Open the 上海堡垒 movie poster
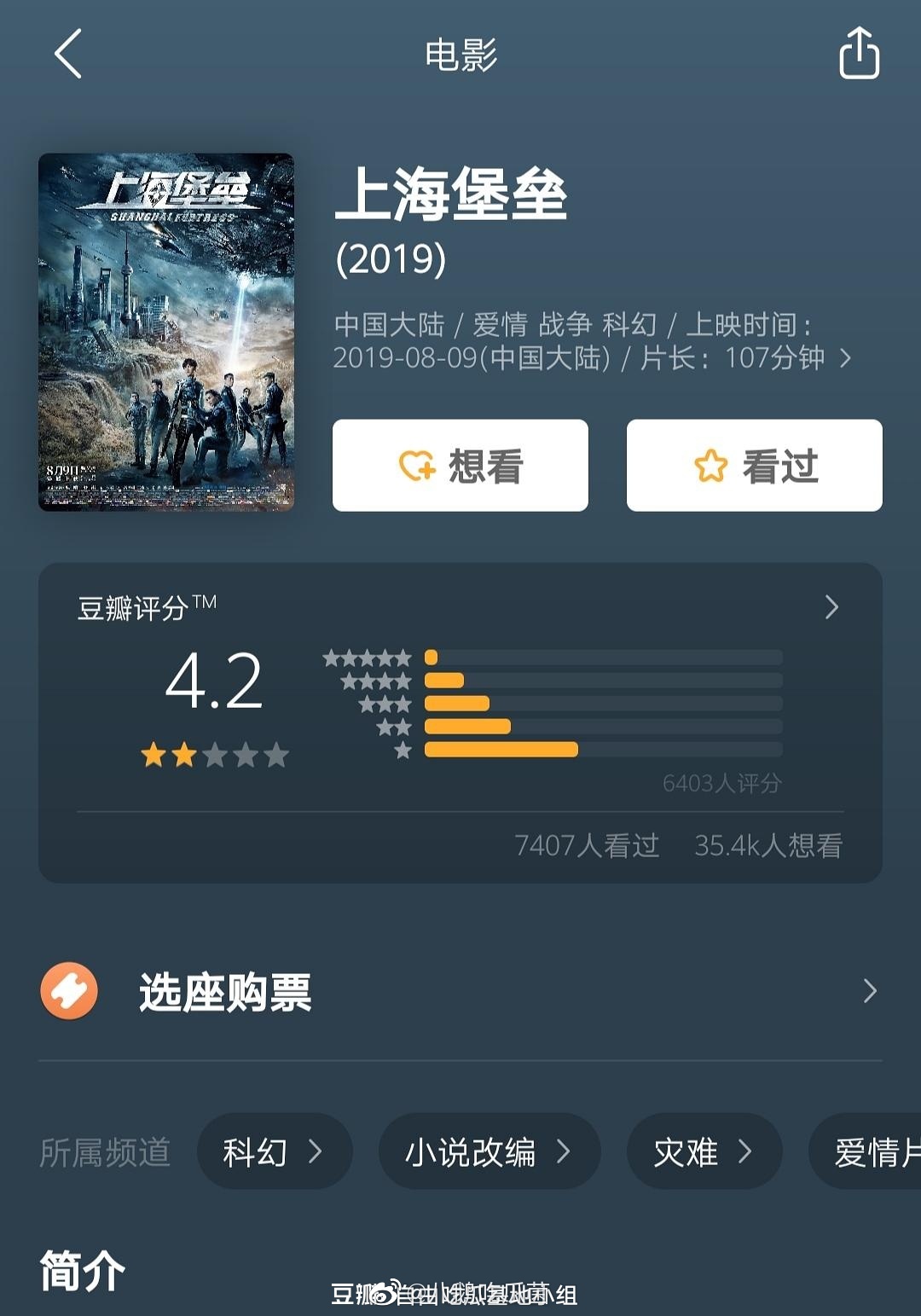This screenshot has width=921, height=1316. point(166,332)
